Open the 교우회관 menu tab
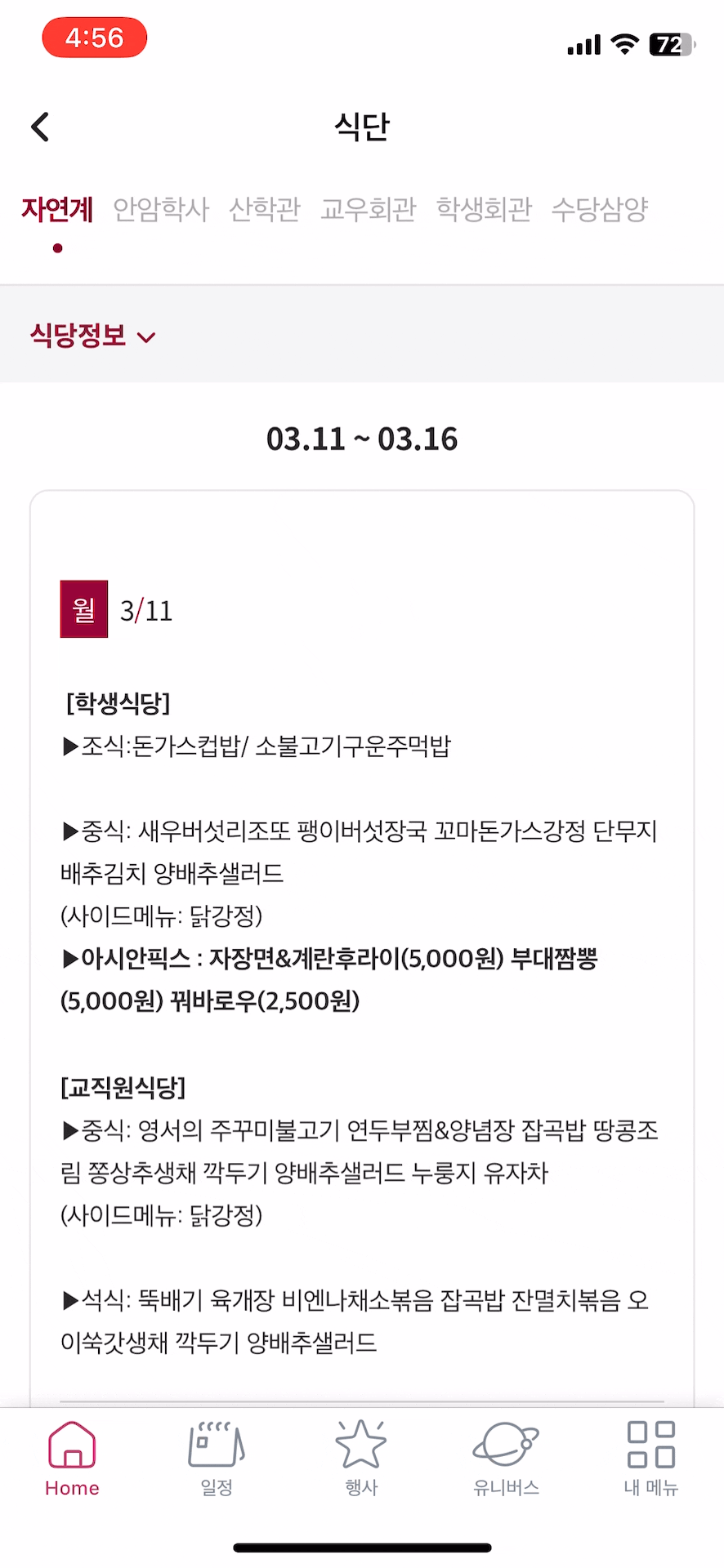The height and width of the screenshot is (1568, 724). coord(369,210)
